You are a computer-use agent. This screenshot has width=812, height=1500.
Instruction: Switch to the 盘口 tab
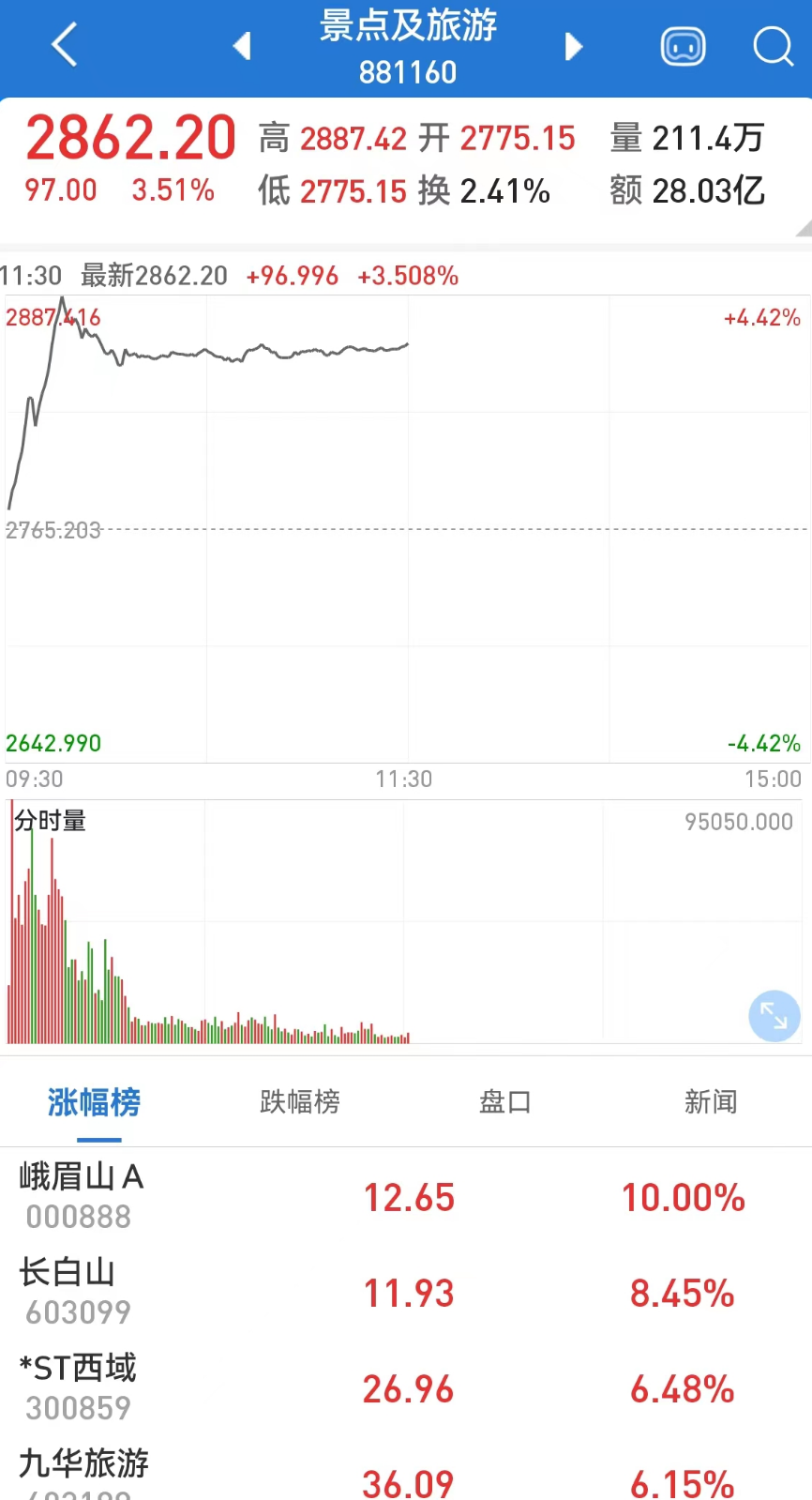click(505, 1101)
